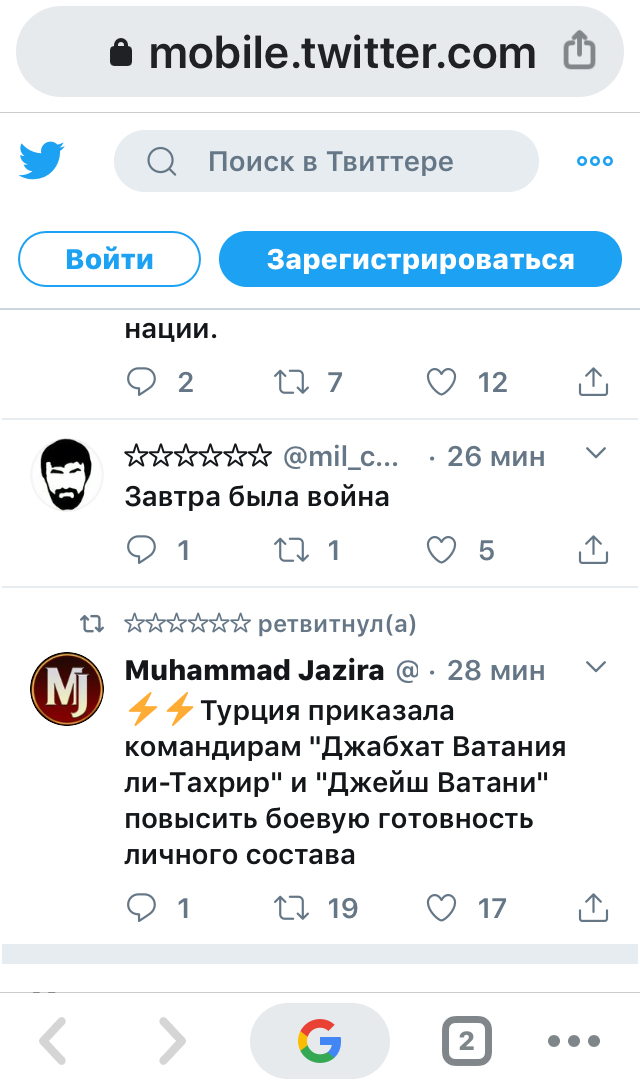Like the tweet with 12 likes
640x1089 pixels.
441,381
